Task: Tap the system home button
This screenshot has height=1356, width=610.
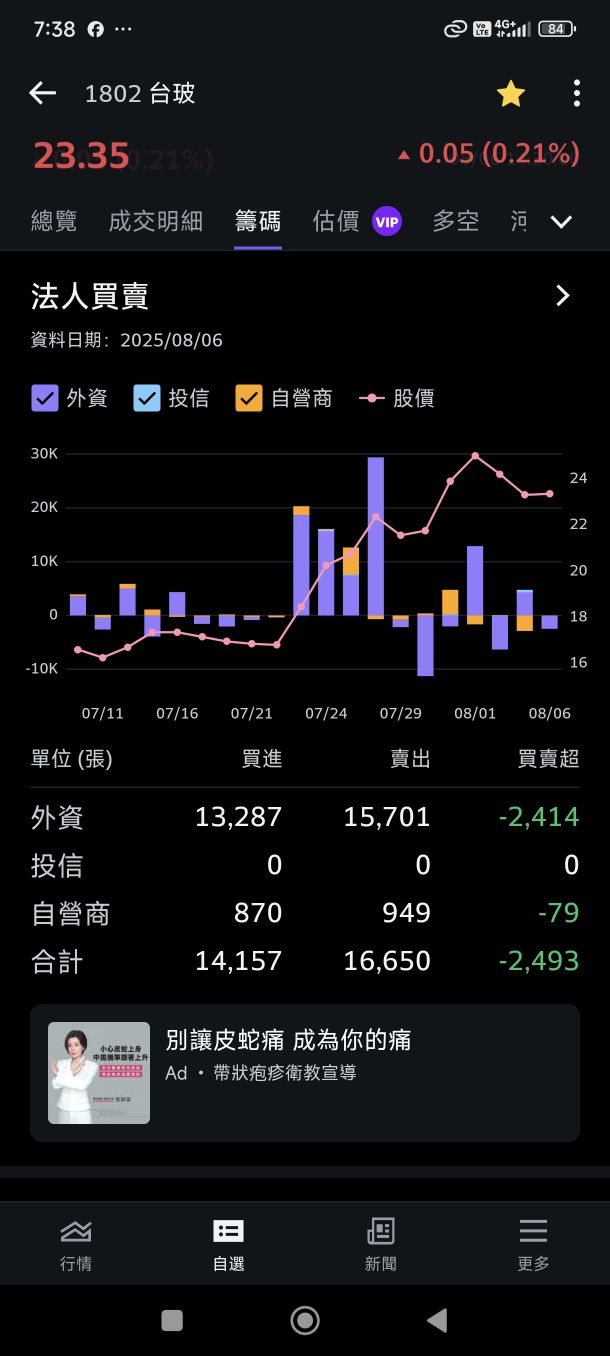Action: point(305,1320)
